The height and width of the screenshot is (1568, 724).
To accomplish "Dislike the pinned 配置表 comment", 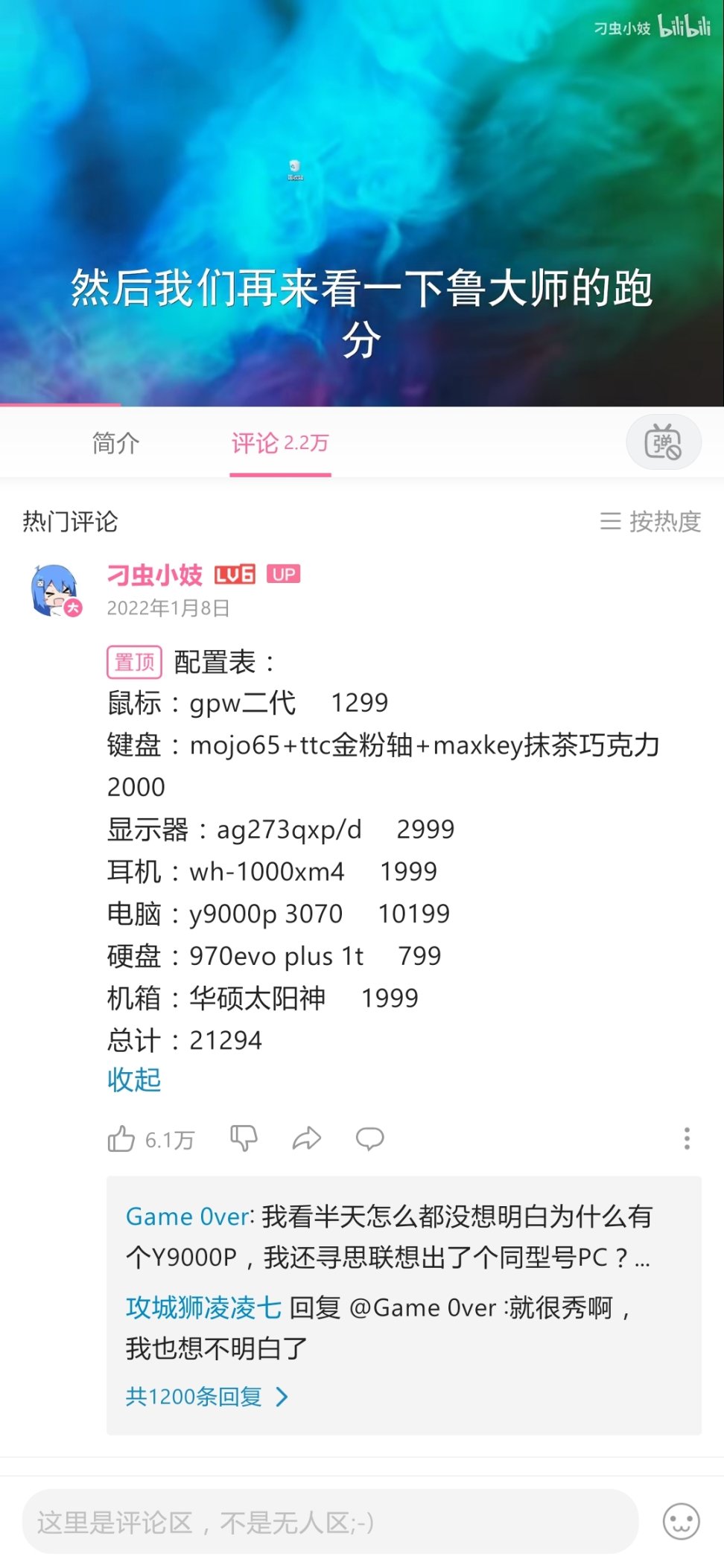I will 244,1138.
